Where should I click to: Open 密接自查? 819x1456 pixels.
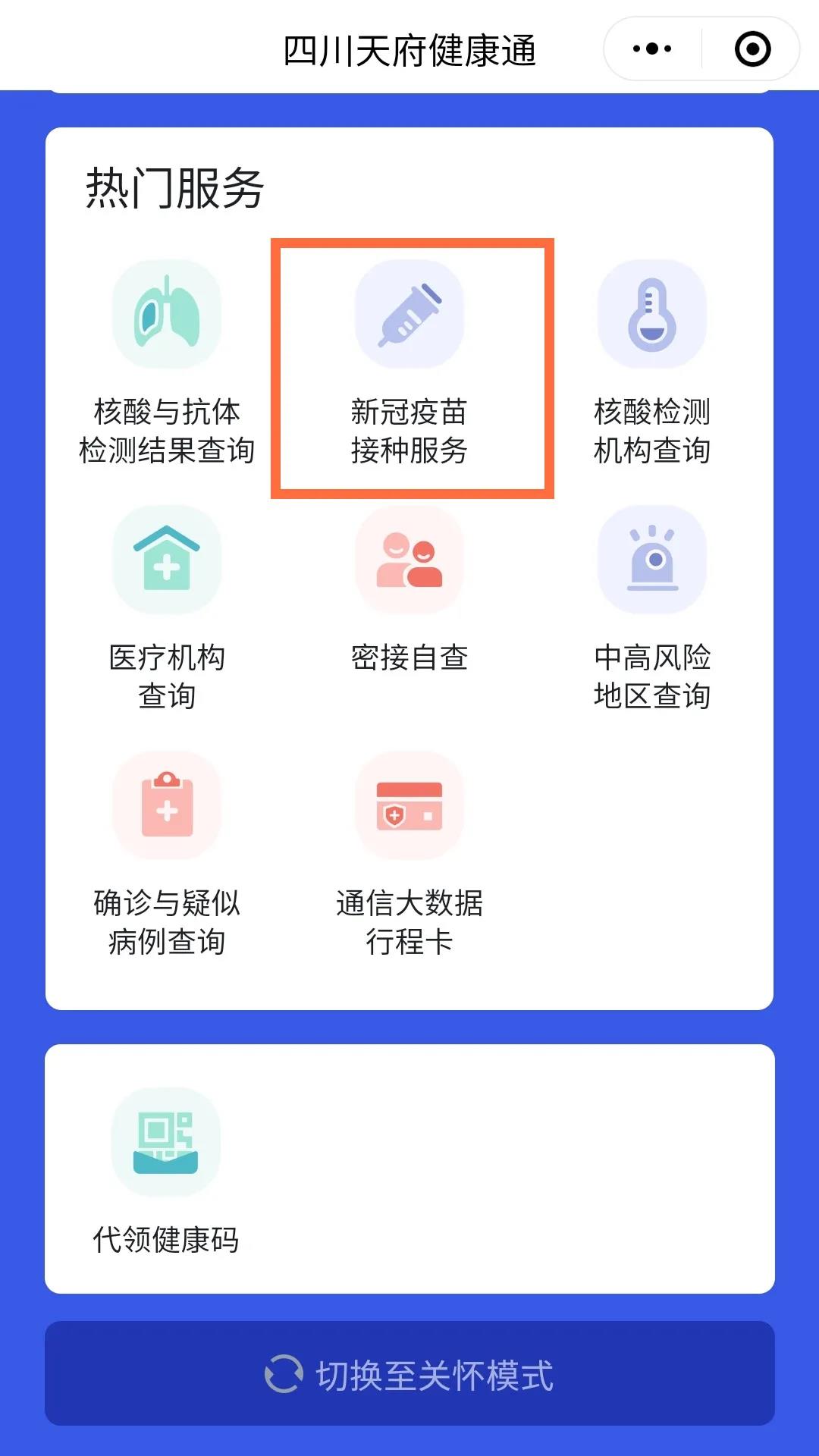click(x=409, y=591)
